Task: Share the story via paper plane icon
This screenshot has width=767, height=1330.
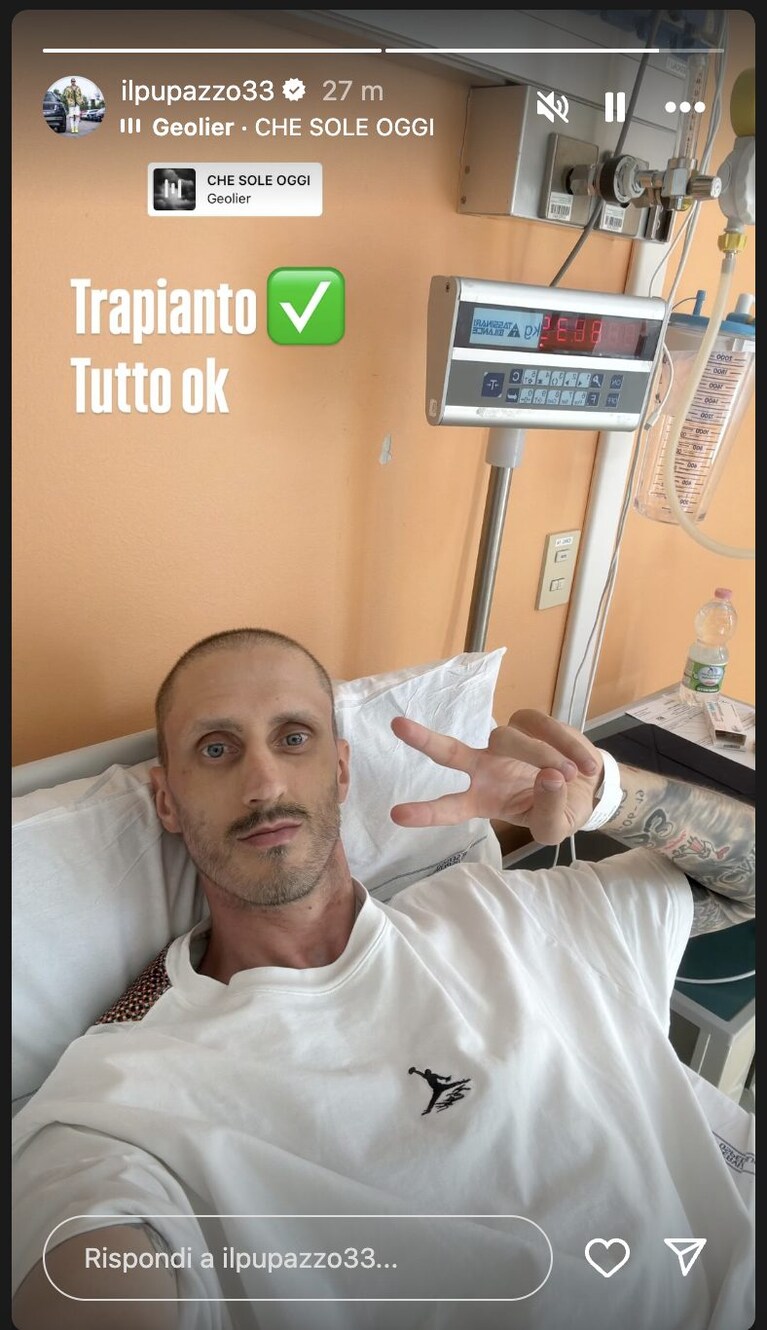Action: pyautogui.click(x=685, y=1257)
